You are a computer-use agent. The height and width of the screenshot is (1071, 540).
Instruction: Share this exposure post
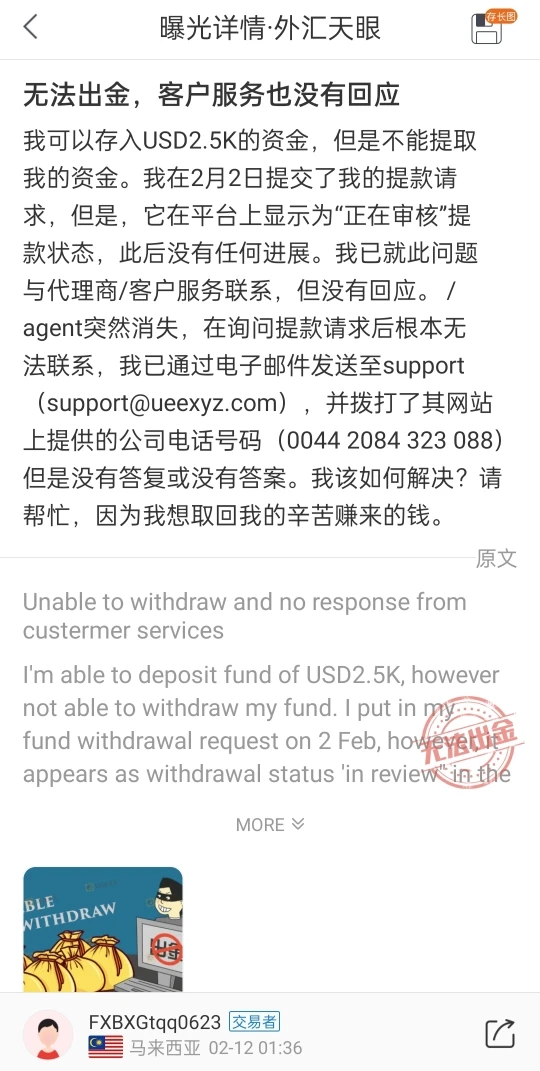(500, 1033)
